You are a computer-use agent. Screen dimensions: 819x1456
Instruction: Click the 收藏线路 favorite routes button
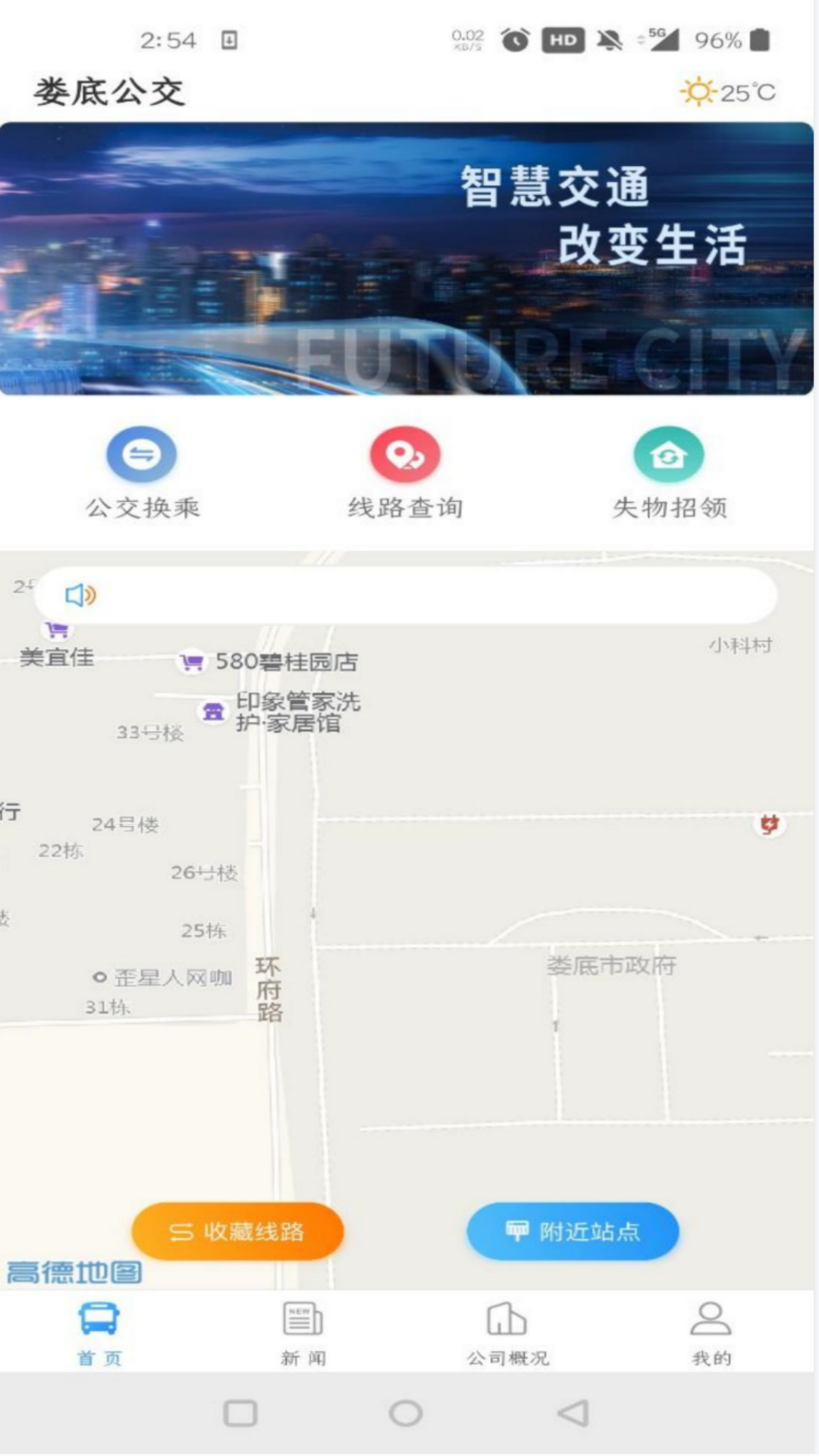click(237, 1232)
